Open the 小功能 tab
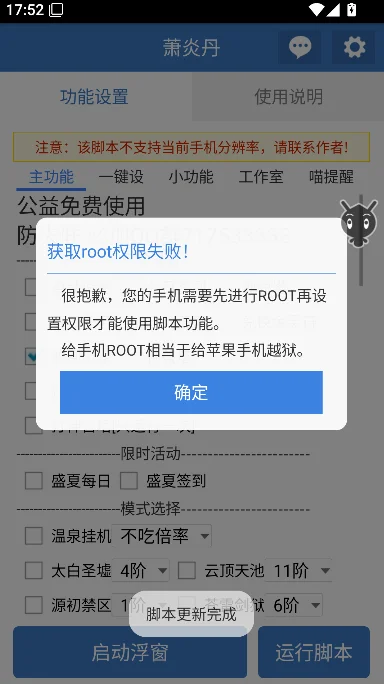The height and width of the screenshot is (684, 384). (191, 177)
